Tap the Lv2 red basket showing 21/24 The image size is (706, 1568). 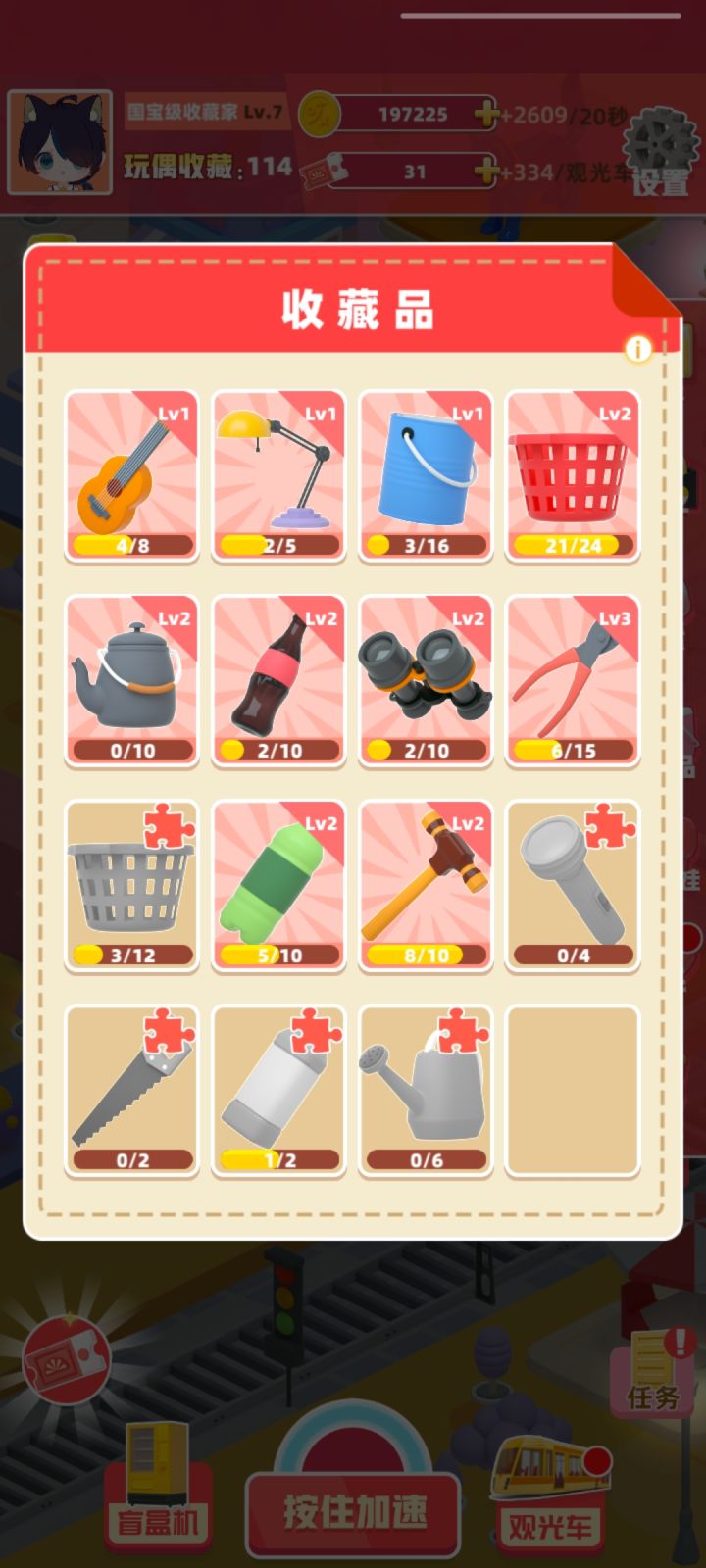tap(572, 475)
